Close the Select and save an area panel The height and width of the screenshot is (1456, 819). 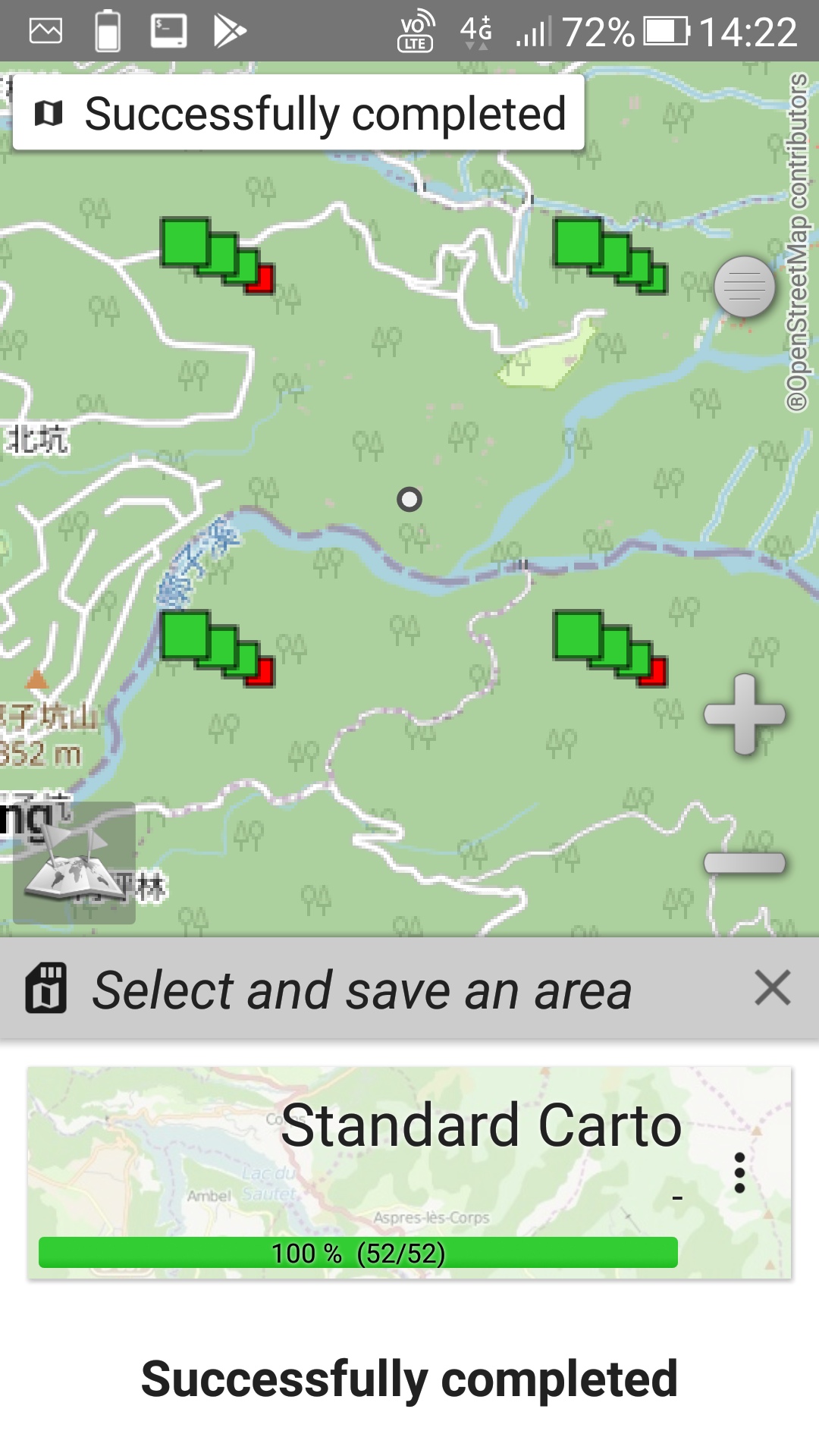click(772, 987)
